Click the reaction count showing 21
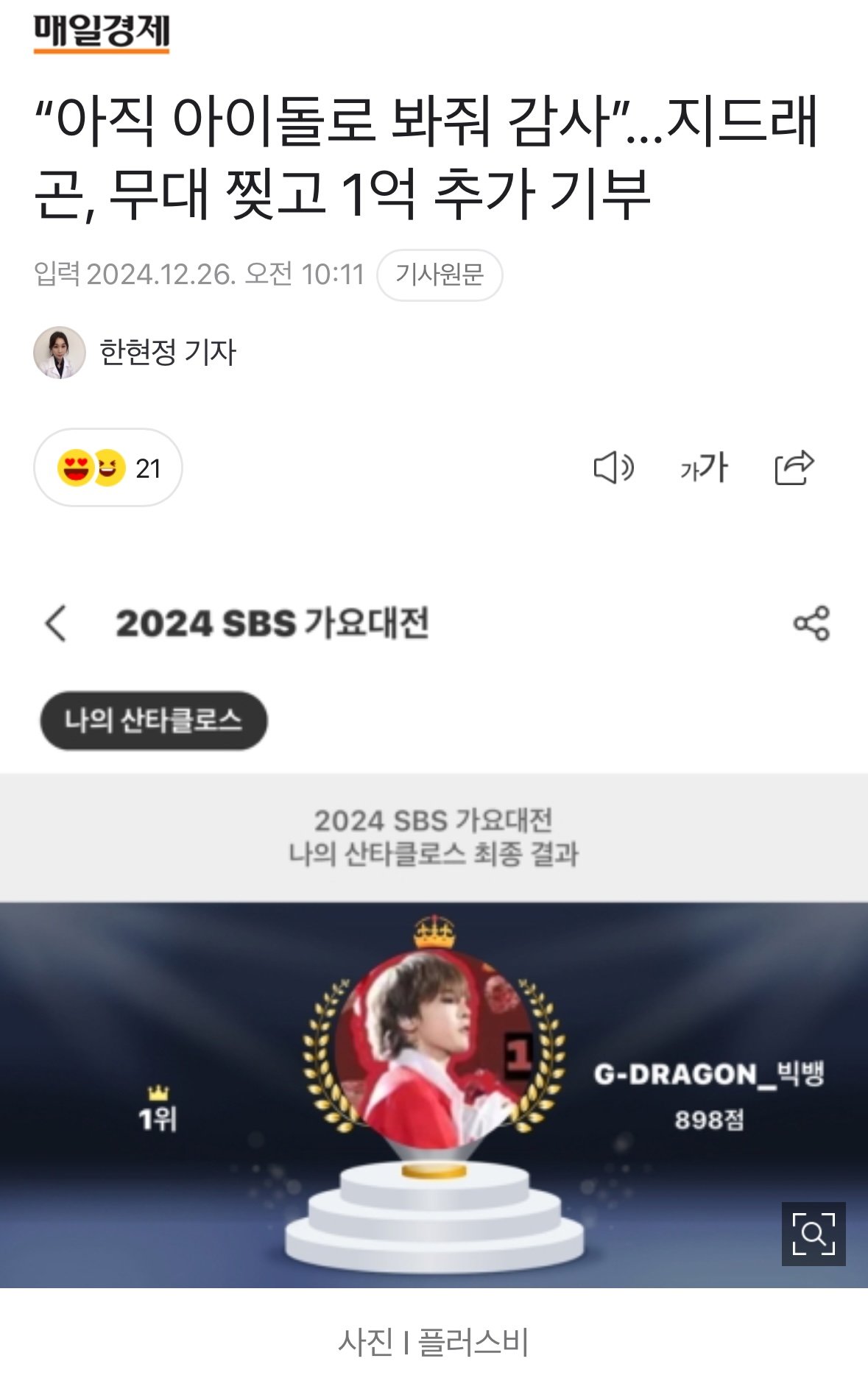Screen dimensions: 868x1378 [150, 466]
